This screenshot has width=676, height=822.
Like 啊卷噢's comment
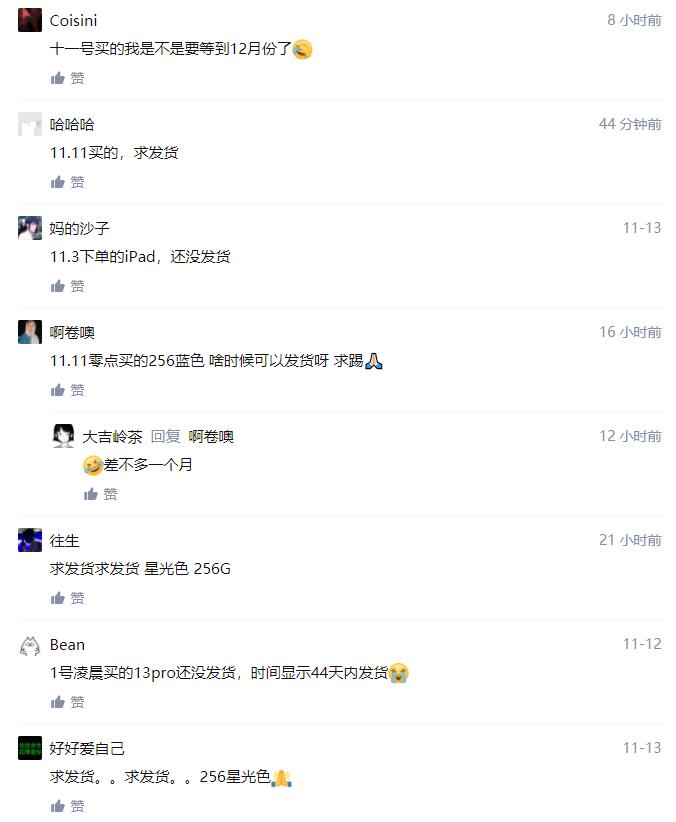pyautogui.click(x=68, y=390)
